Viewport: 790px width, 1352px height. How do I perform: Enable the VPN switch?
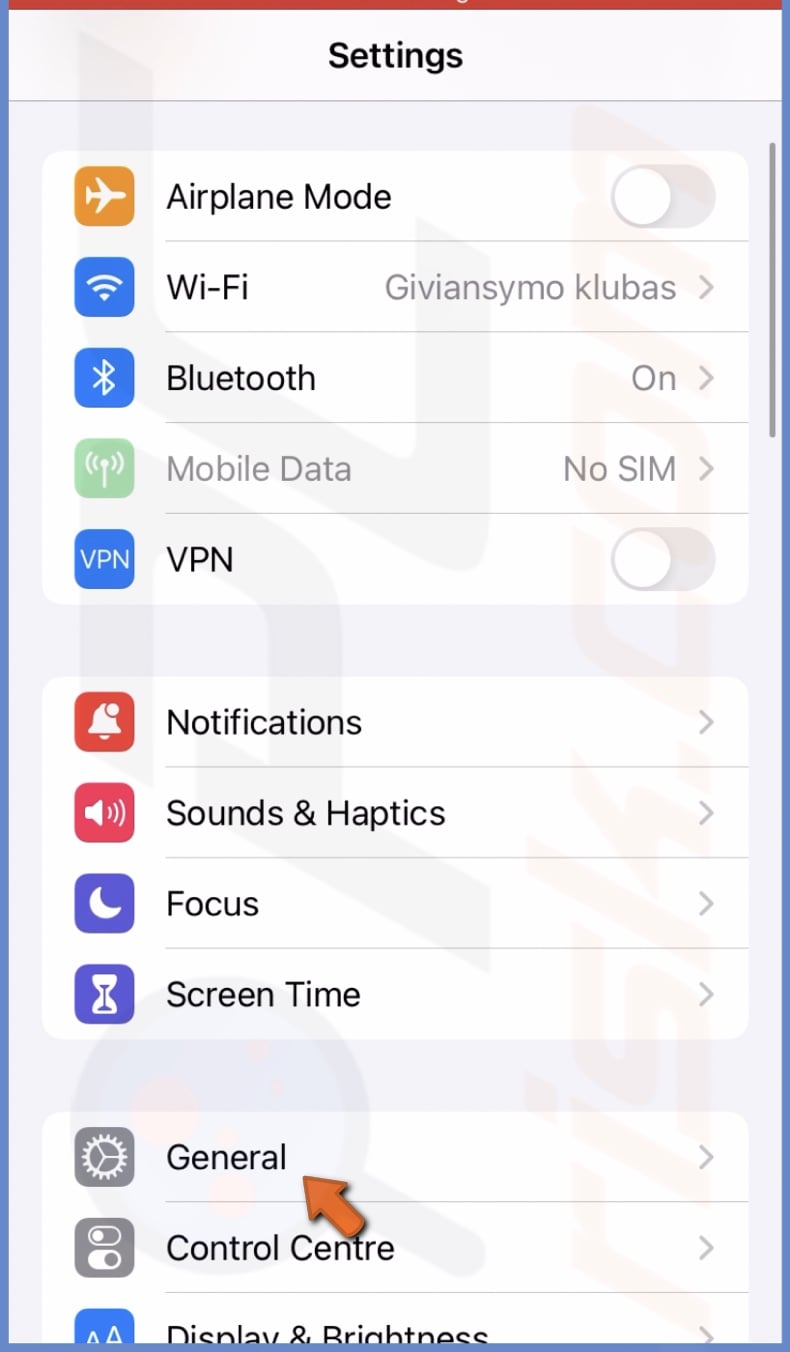point(662,559)
